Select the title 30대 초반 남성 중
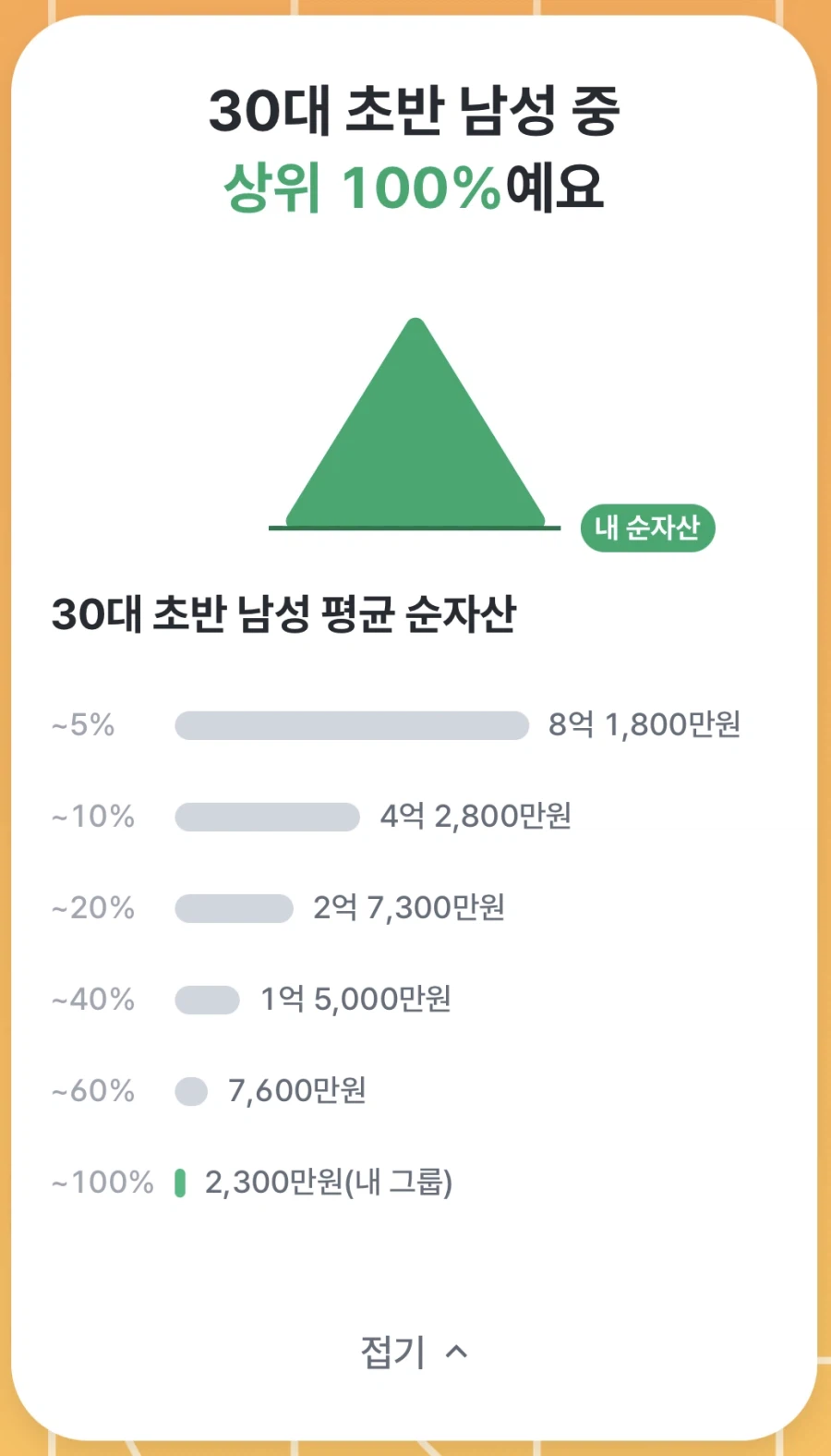Image resolution: width=831 pixels, height=1456 pixels. click(x=415, y=111)
